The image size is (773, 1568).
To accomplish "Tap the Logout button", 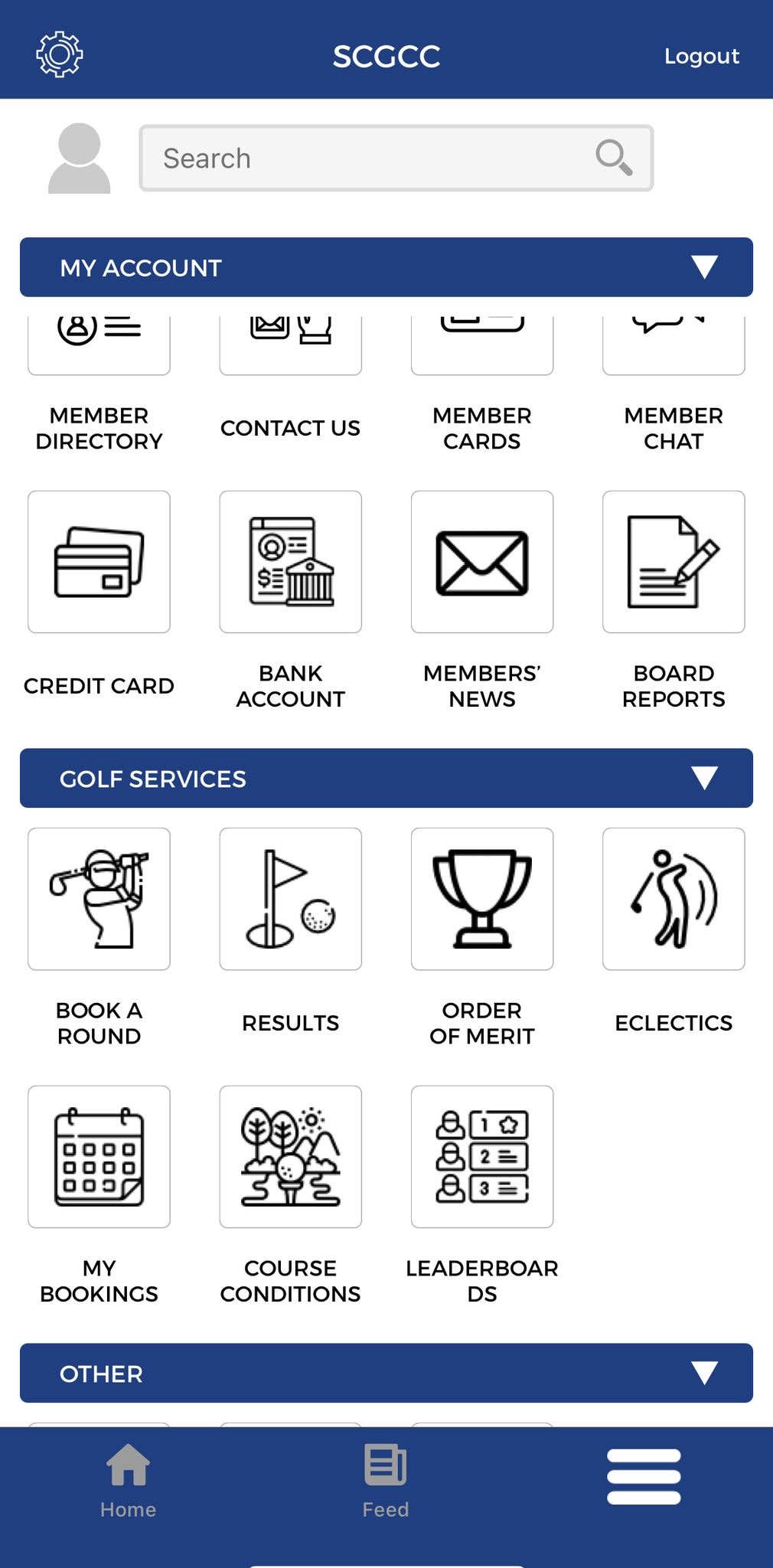I will (701, 56).
